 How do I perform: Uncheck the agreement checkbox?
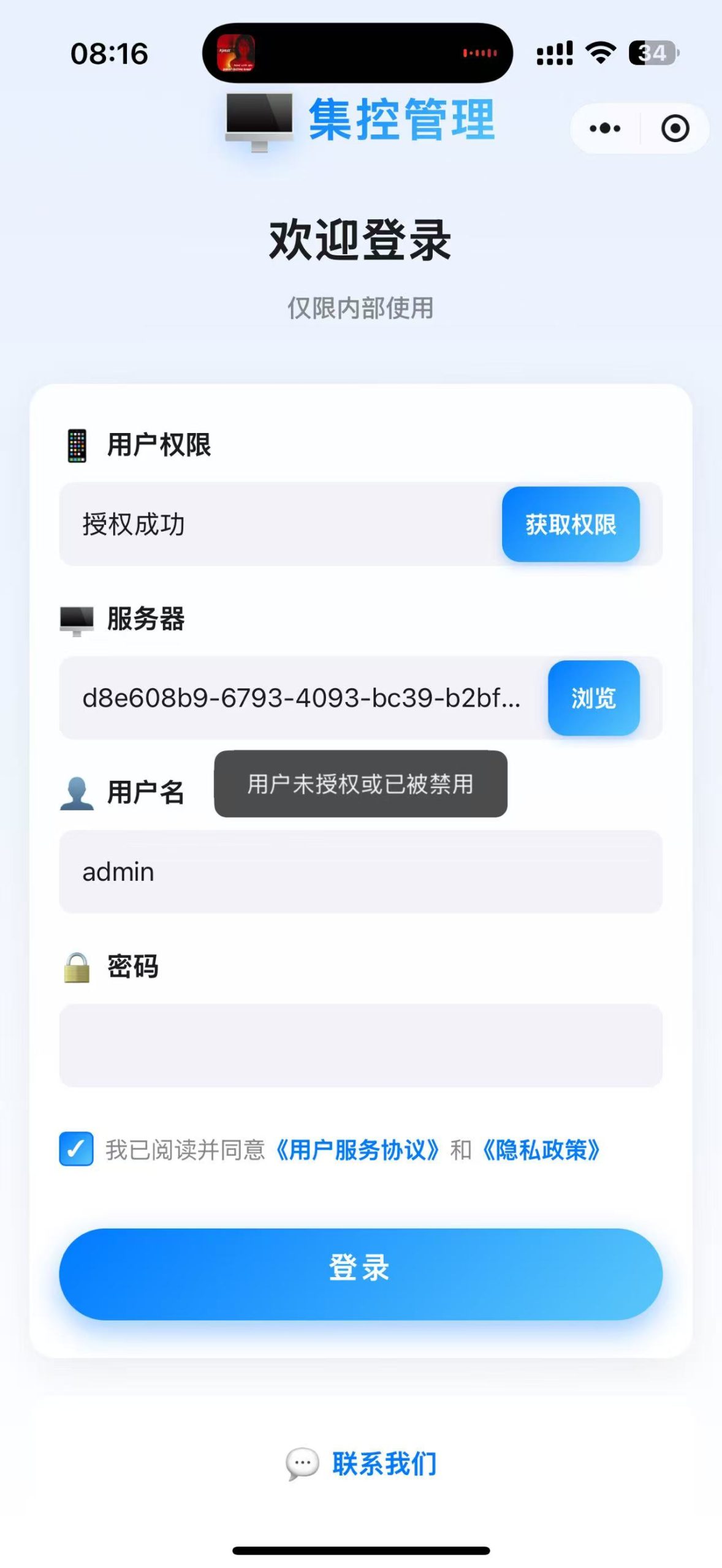pos(77,1148)
